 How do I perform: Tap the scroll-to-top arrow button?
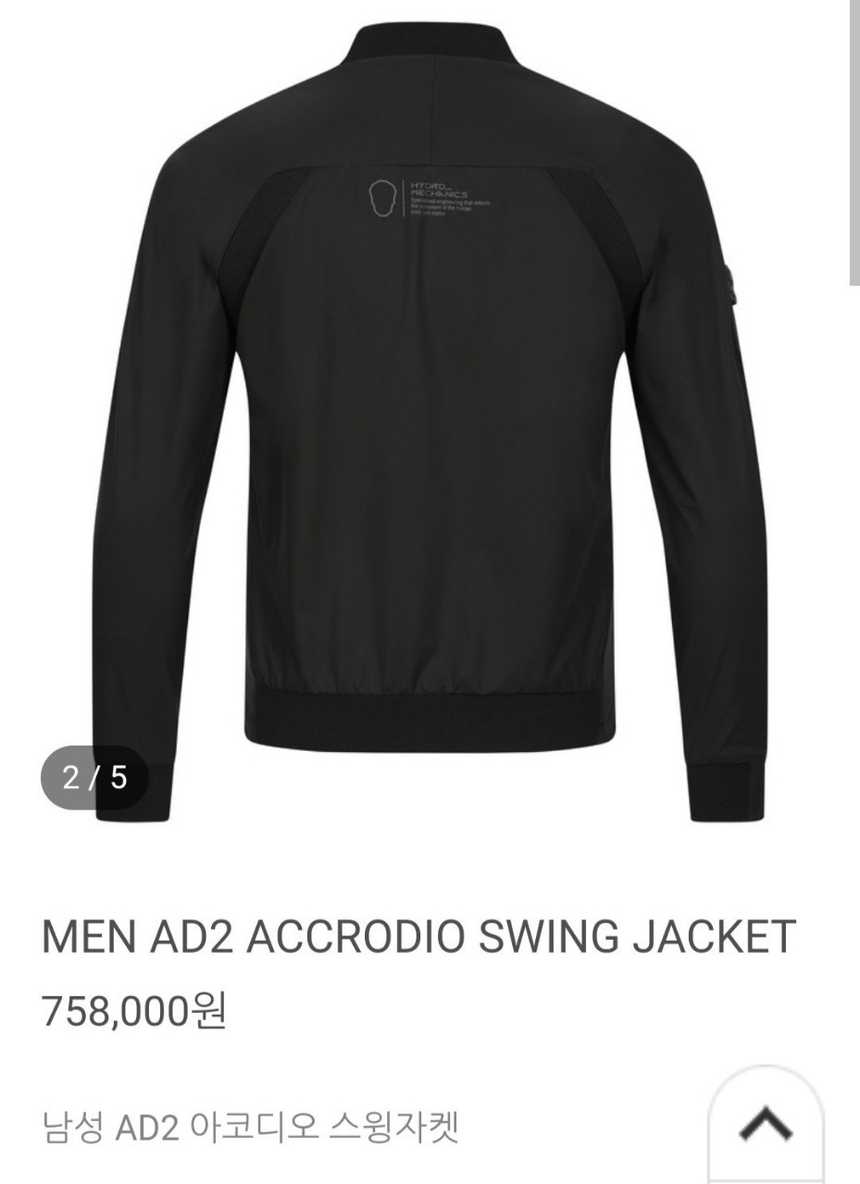[765, 1126]
